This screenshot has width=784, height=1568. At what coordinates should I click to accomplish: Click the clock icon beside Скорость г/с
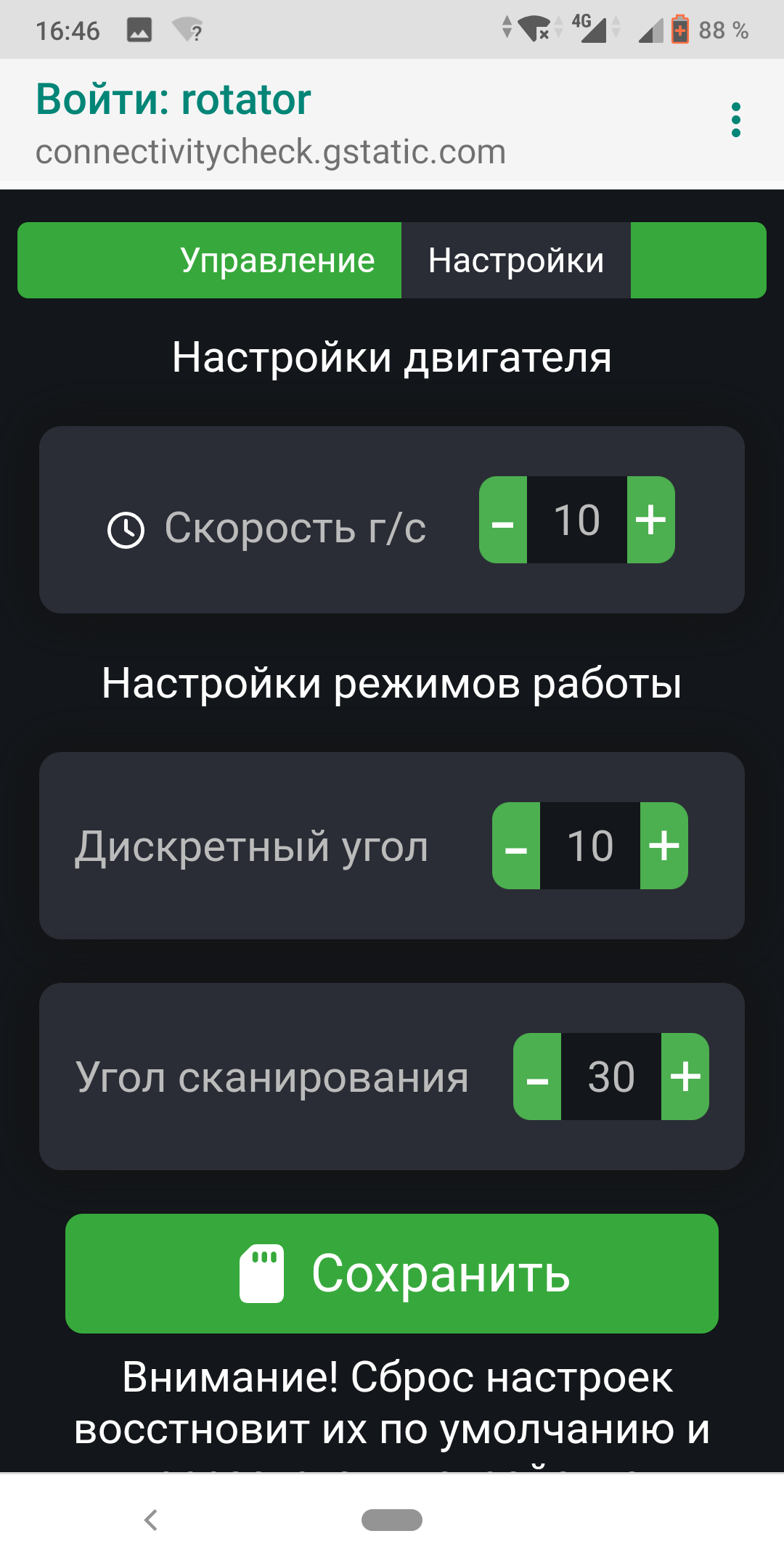click(126, 528)
